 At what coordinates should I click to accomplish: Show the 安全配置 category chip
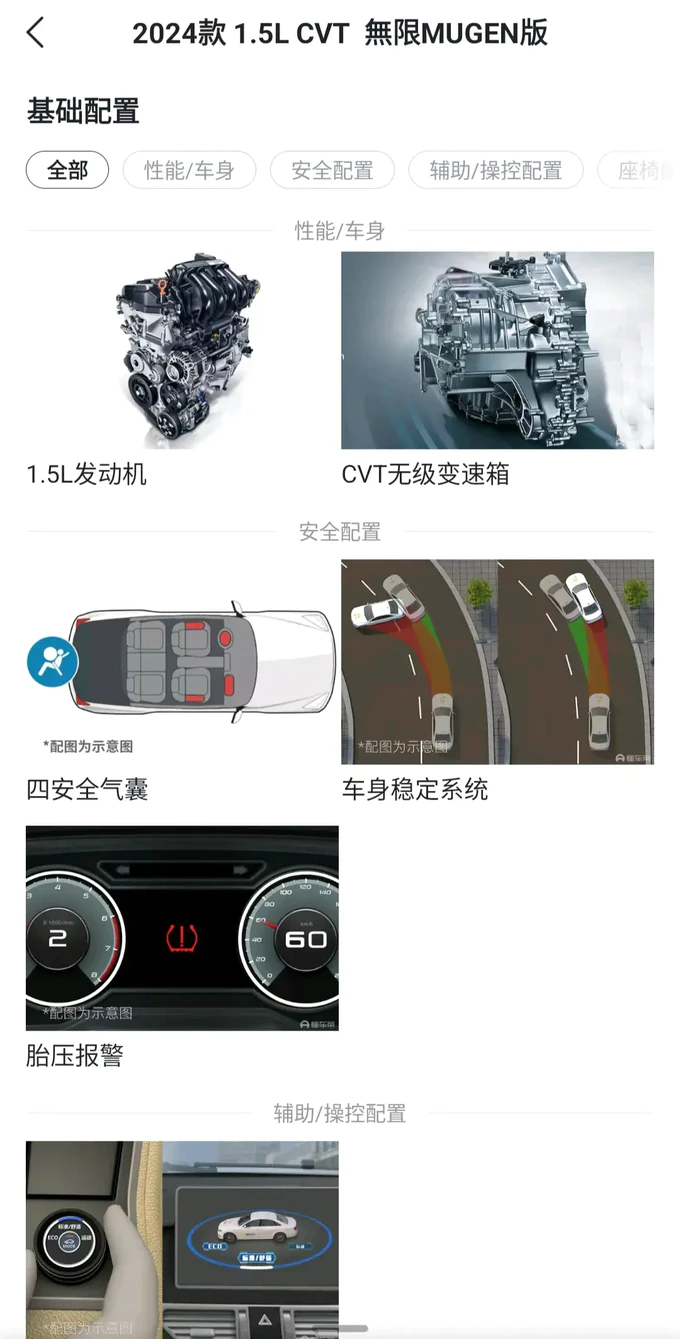point(332,170)
